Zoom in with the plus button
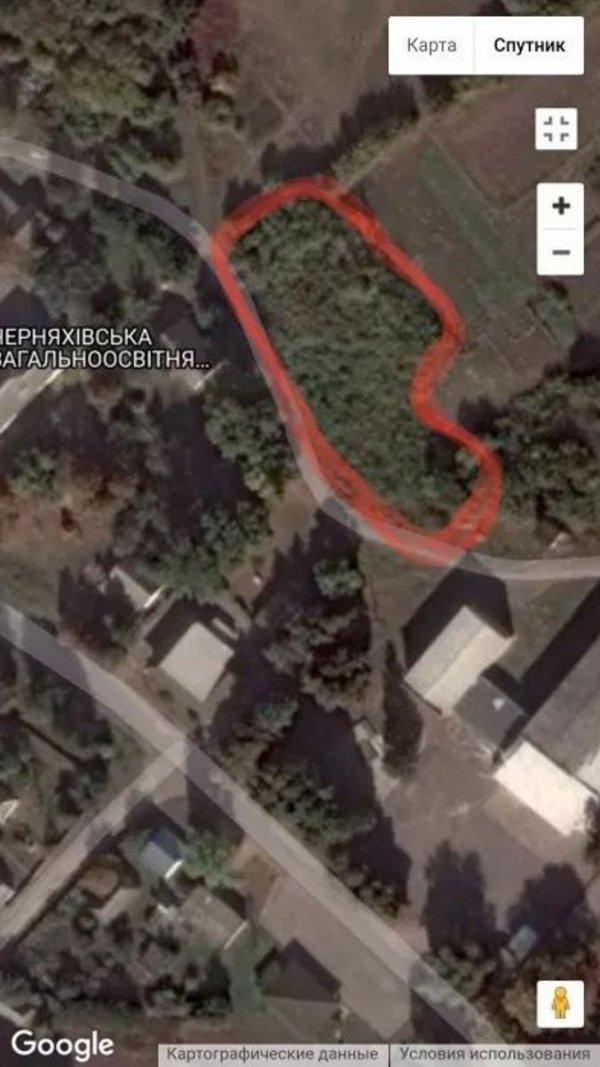Viewport: 600px width, 1067px height. click(x=560, y=206)
